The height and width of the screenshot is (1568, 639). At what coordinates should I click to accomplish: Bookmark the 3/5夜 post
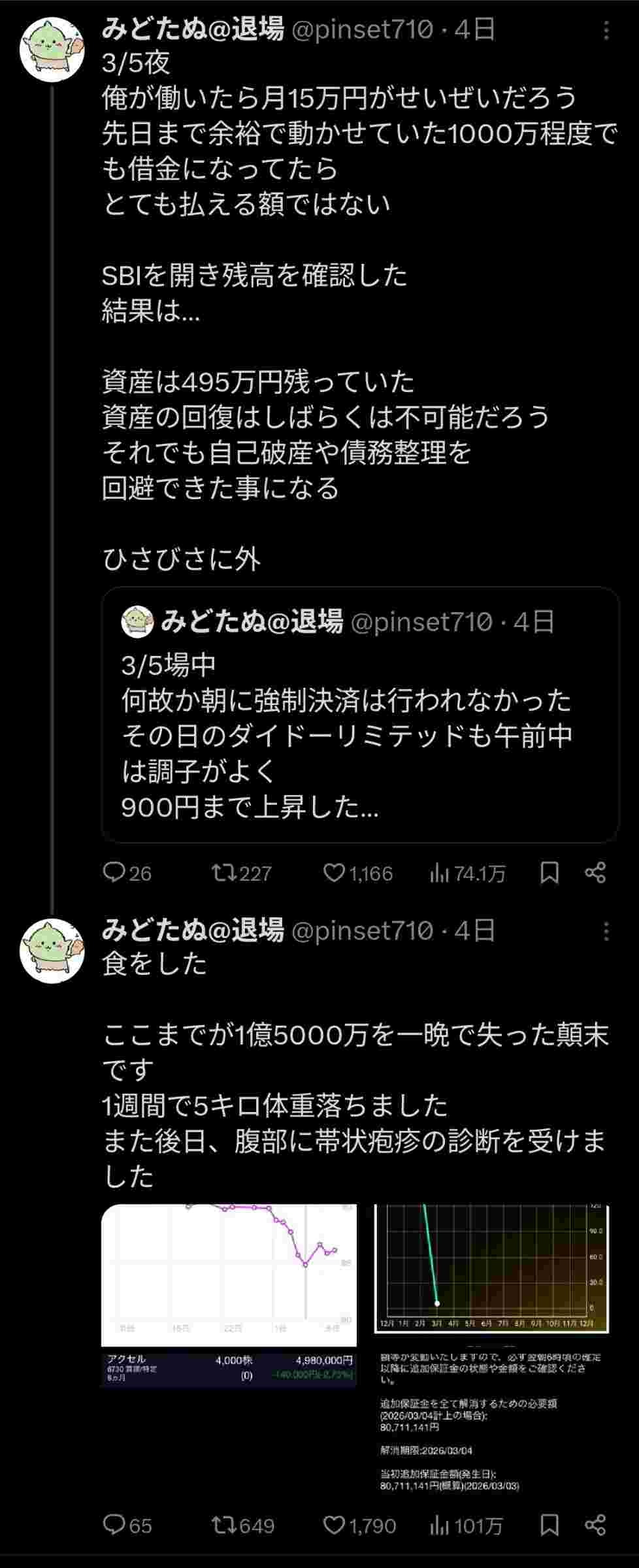click(549, 873)
